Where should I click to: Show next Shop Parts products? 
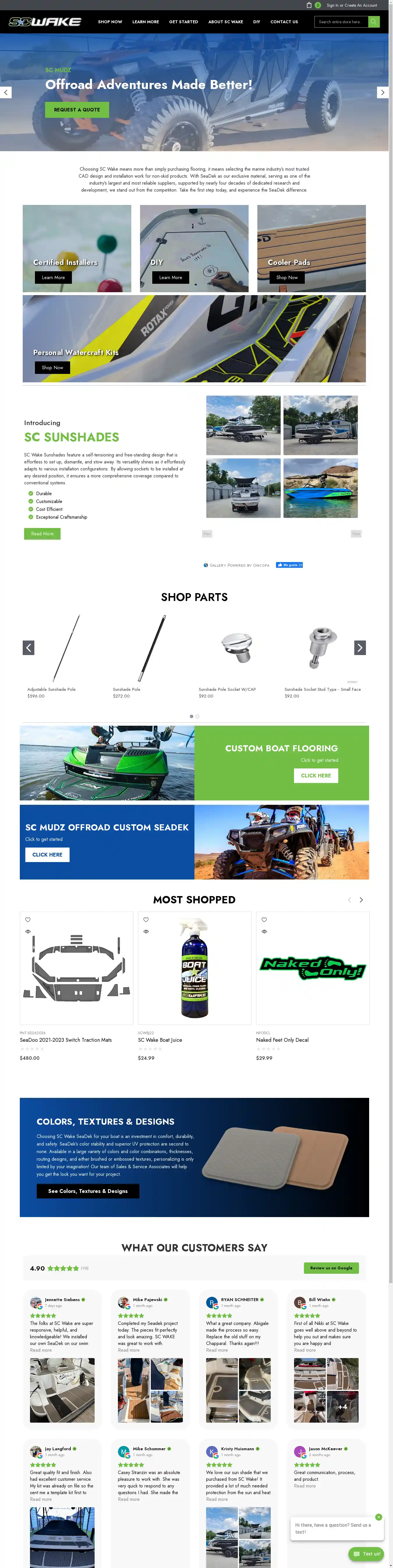[360, 648]
